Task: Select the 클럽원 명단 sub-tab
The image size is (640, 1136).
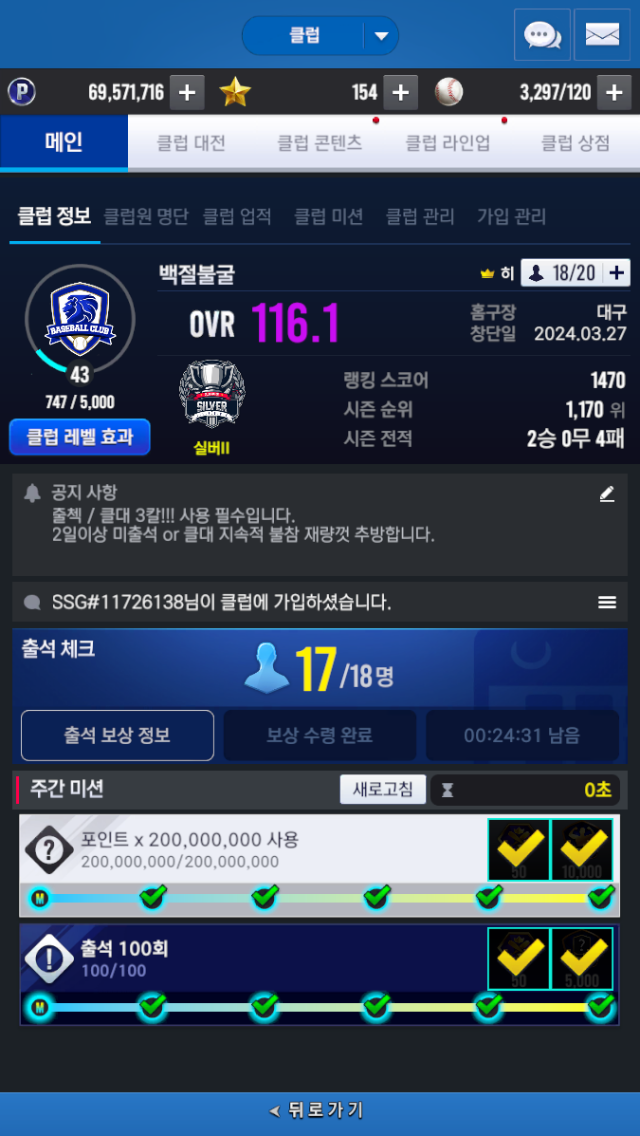Action: 146,216
